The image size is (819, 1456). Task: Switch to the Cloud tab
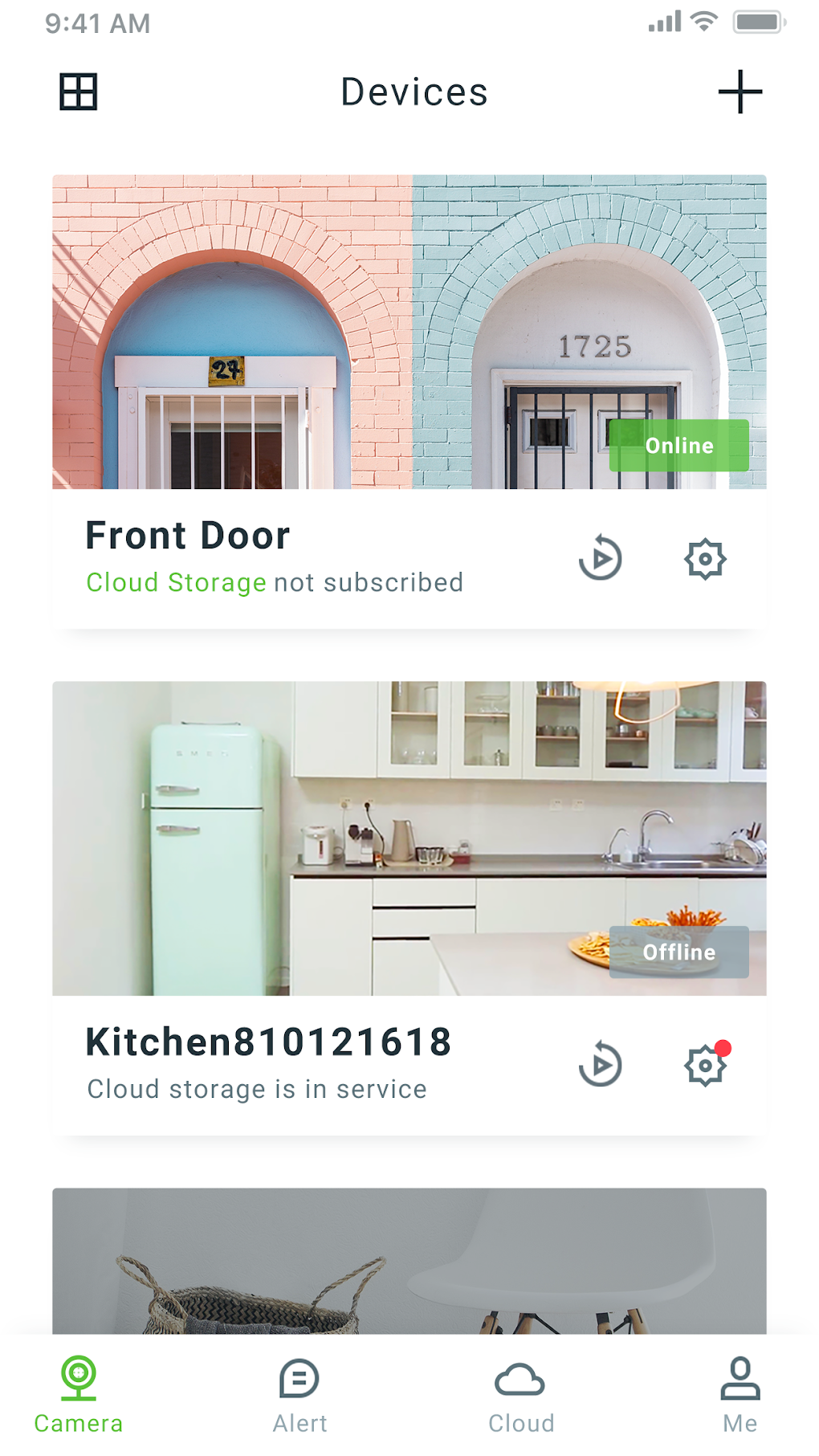pyautogui.click(x=520, y=1395)
